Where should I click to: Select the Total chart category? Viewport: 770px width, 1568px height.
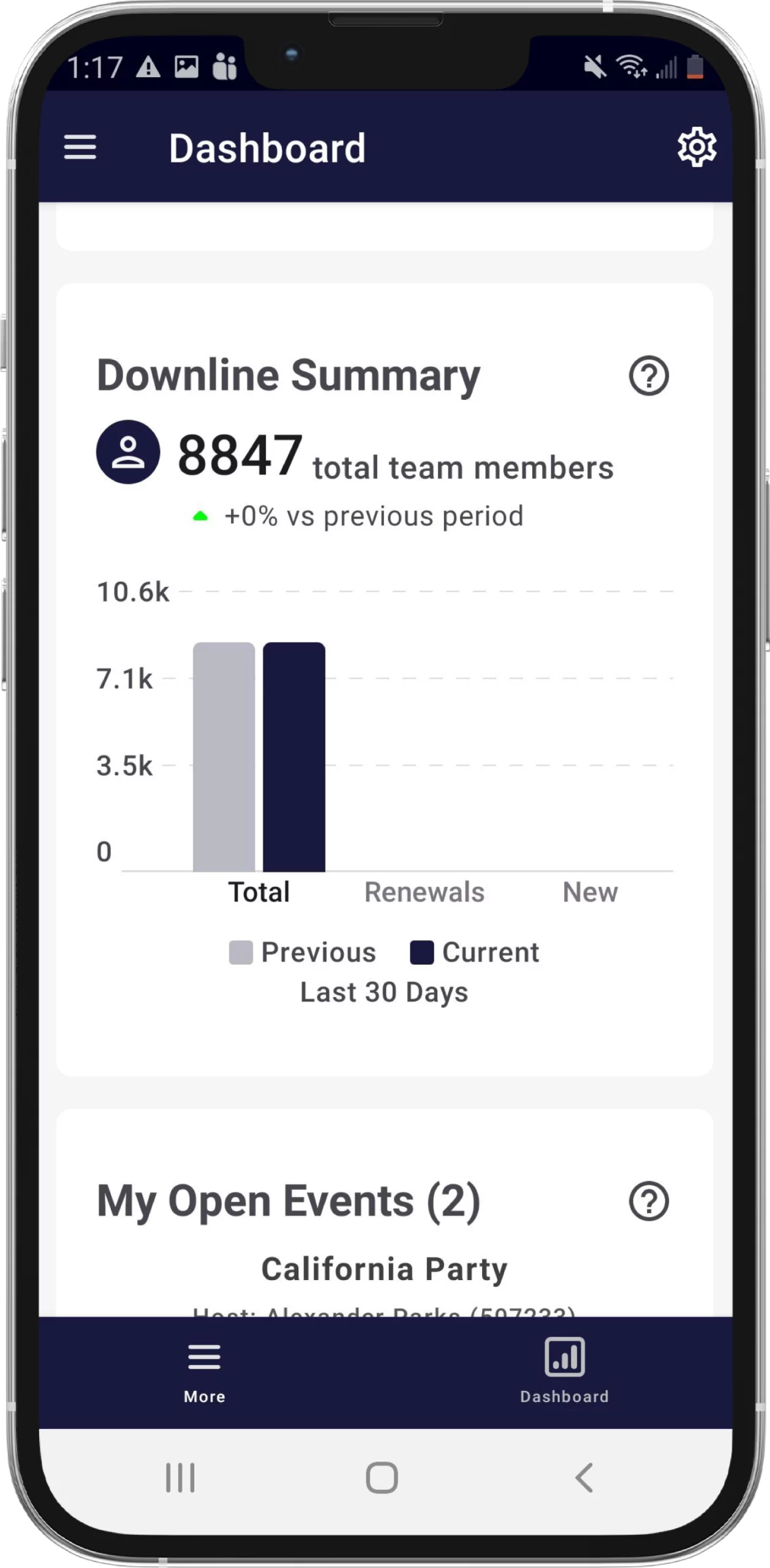tap(259, 892)
